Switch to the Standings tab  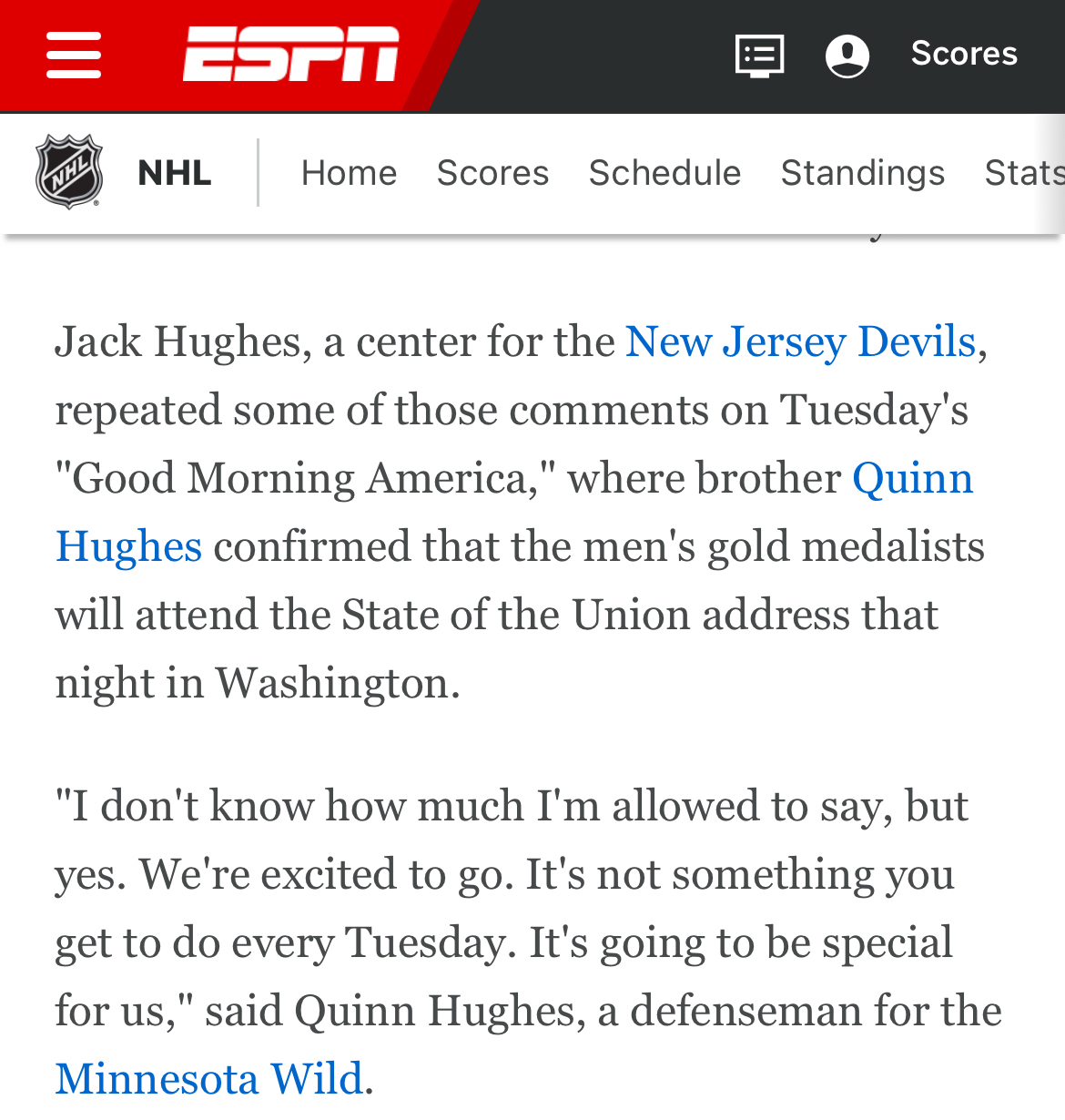point(863,173)
